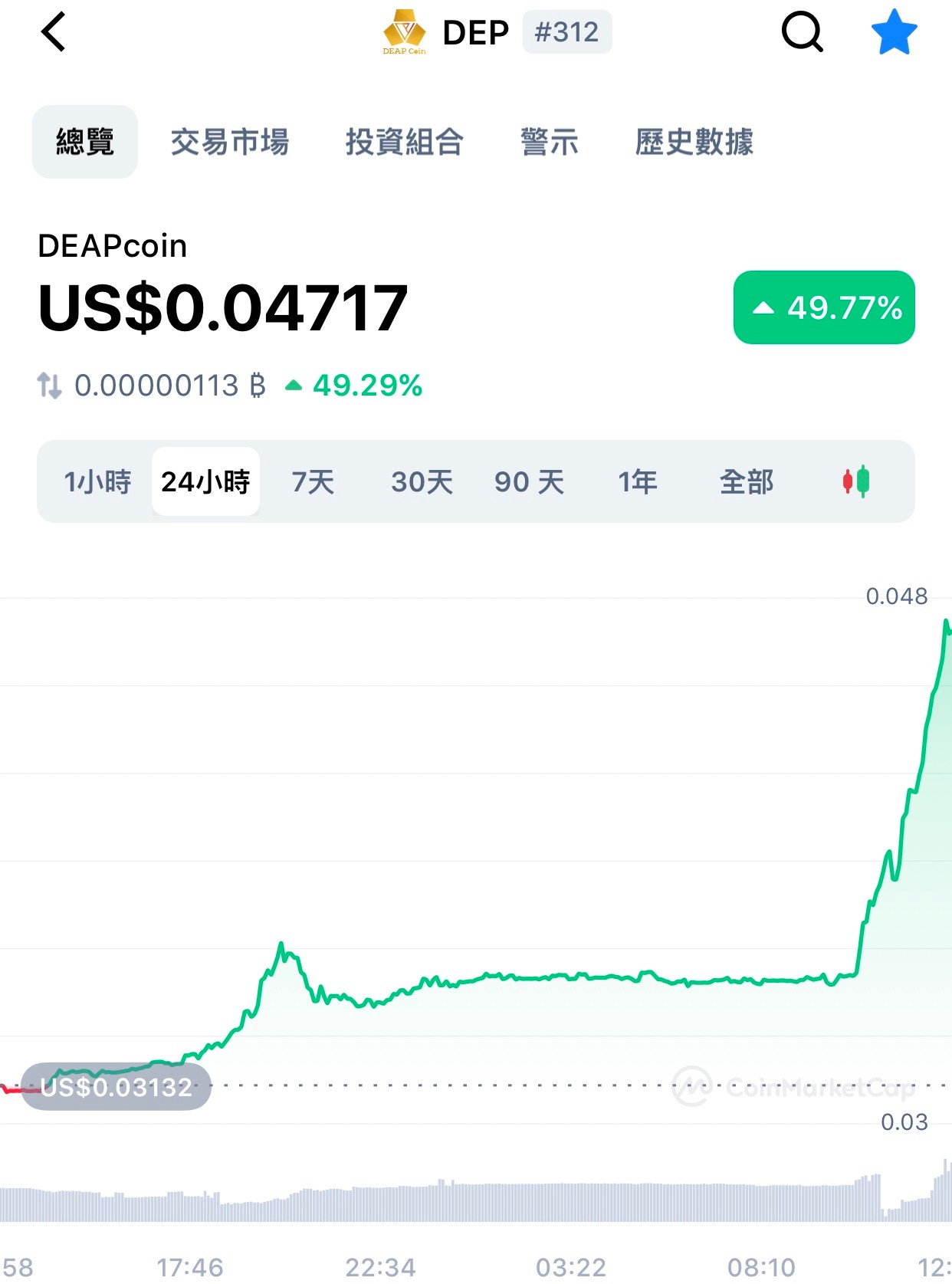View the 1年 chart range

pos(638,481)
